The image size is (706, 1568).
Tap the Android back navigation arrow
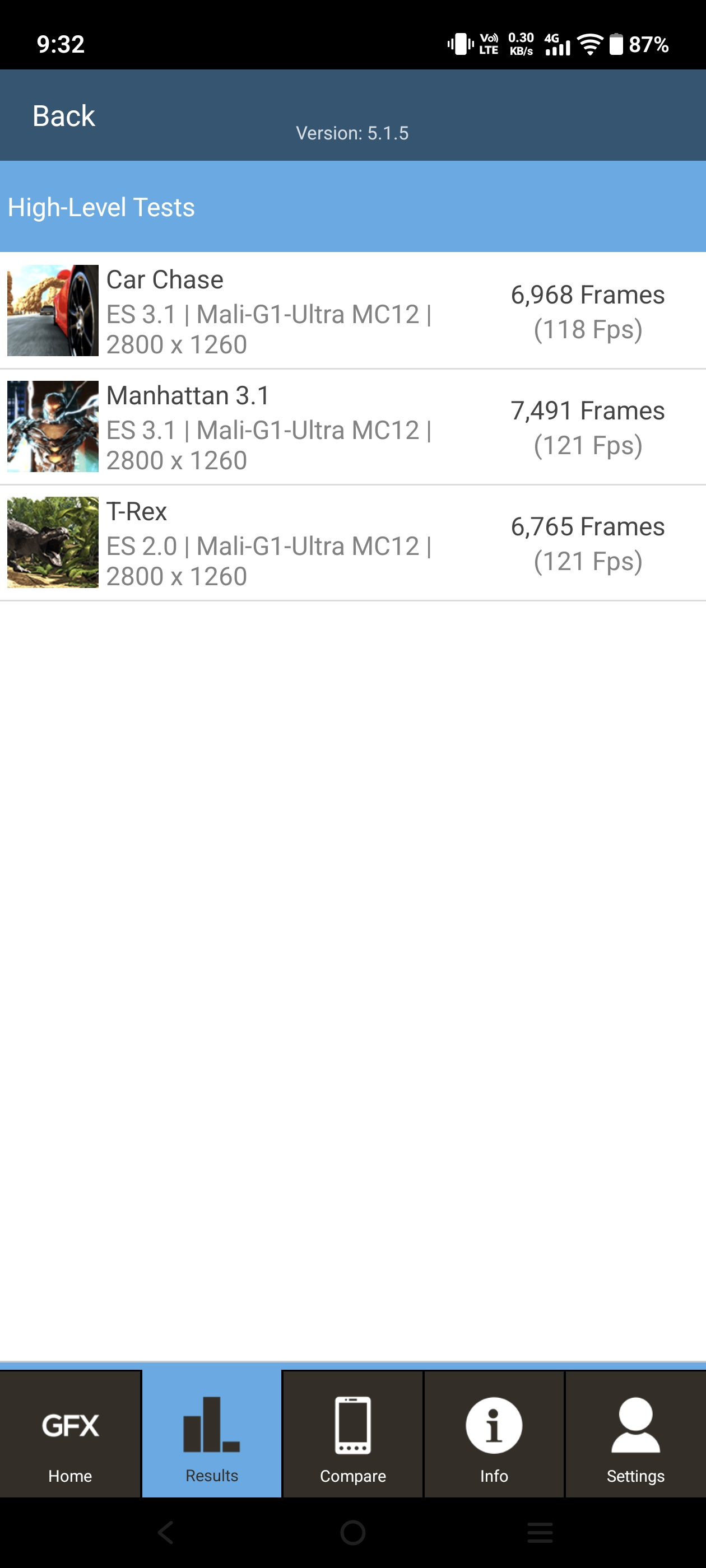pos(166,1534)
